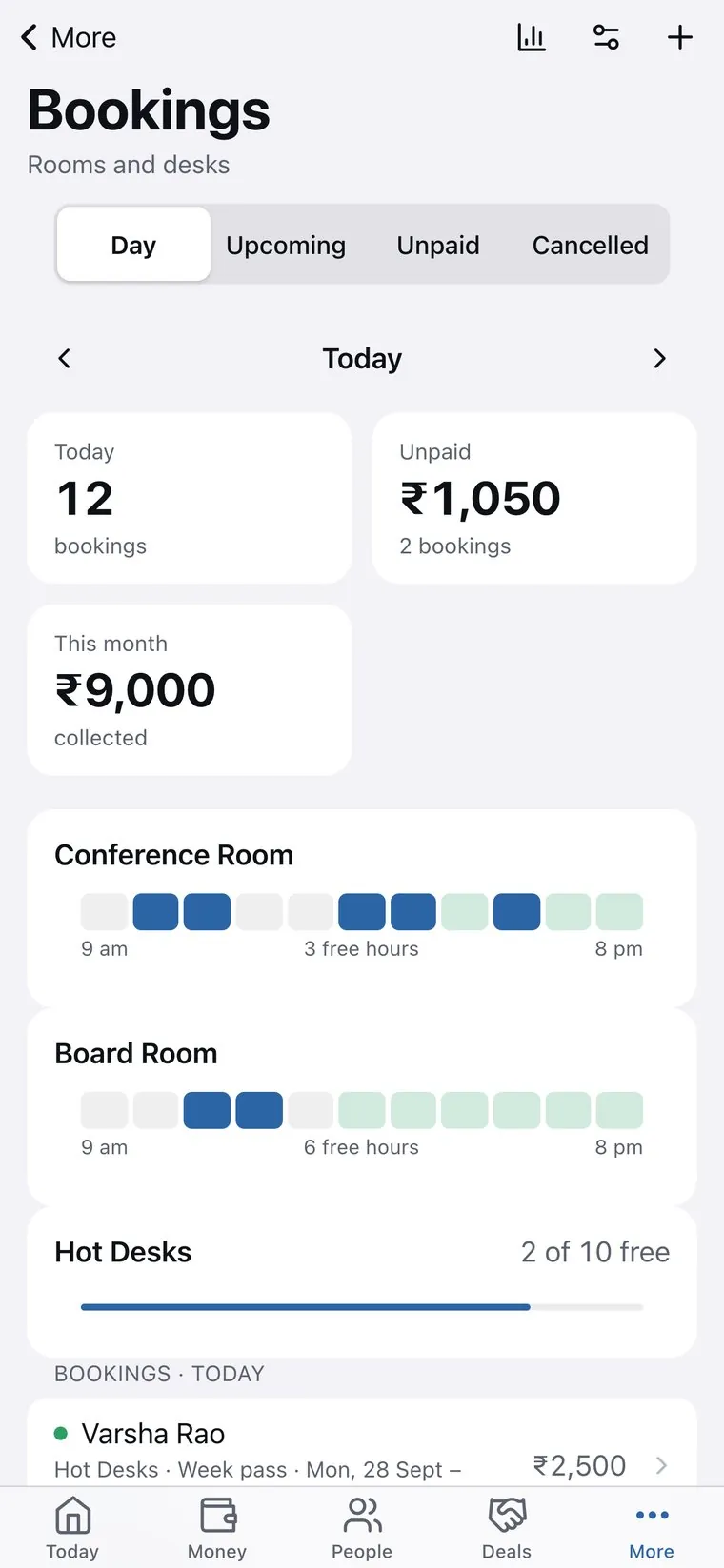Go to the previous day

tap(64, 359)
